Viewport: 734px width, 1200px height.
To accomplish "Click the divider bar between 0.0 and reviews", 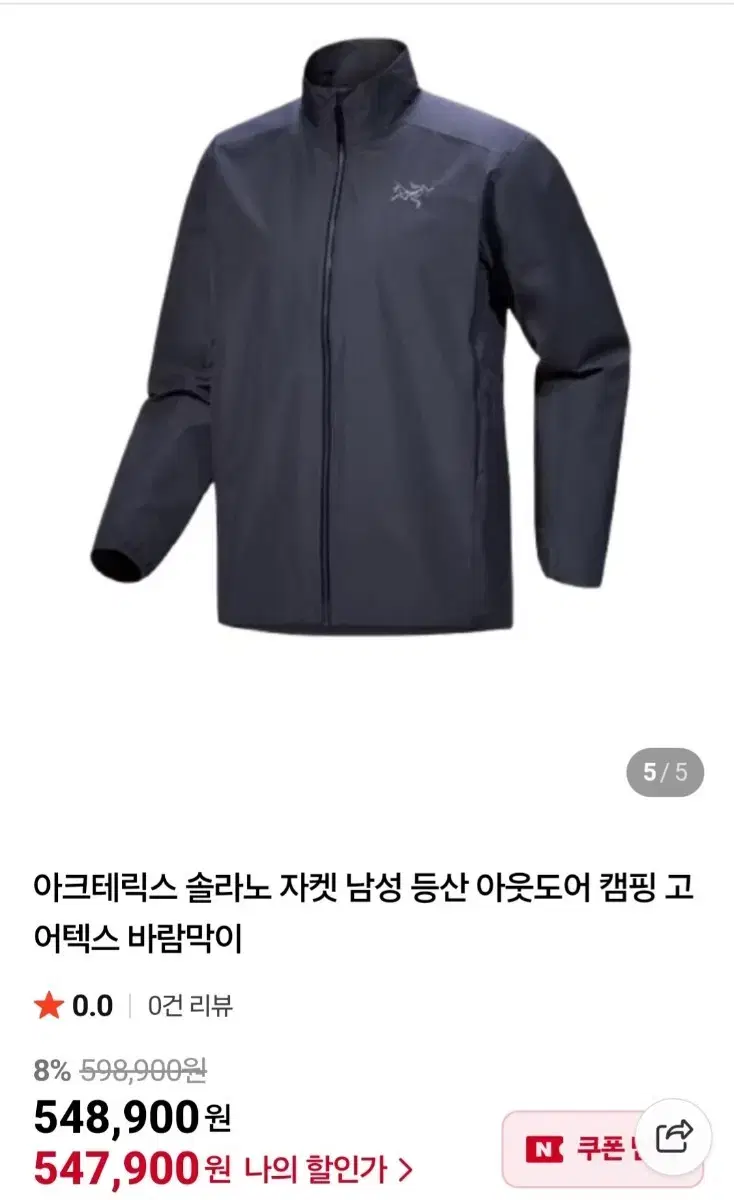I will (x=130, y=1008).
